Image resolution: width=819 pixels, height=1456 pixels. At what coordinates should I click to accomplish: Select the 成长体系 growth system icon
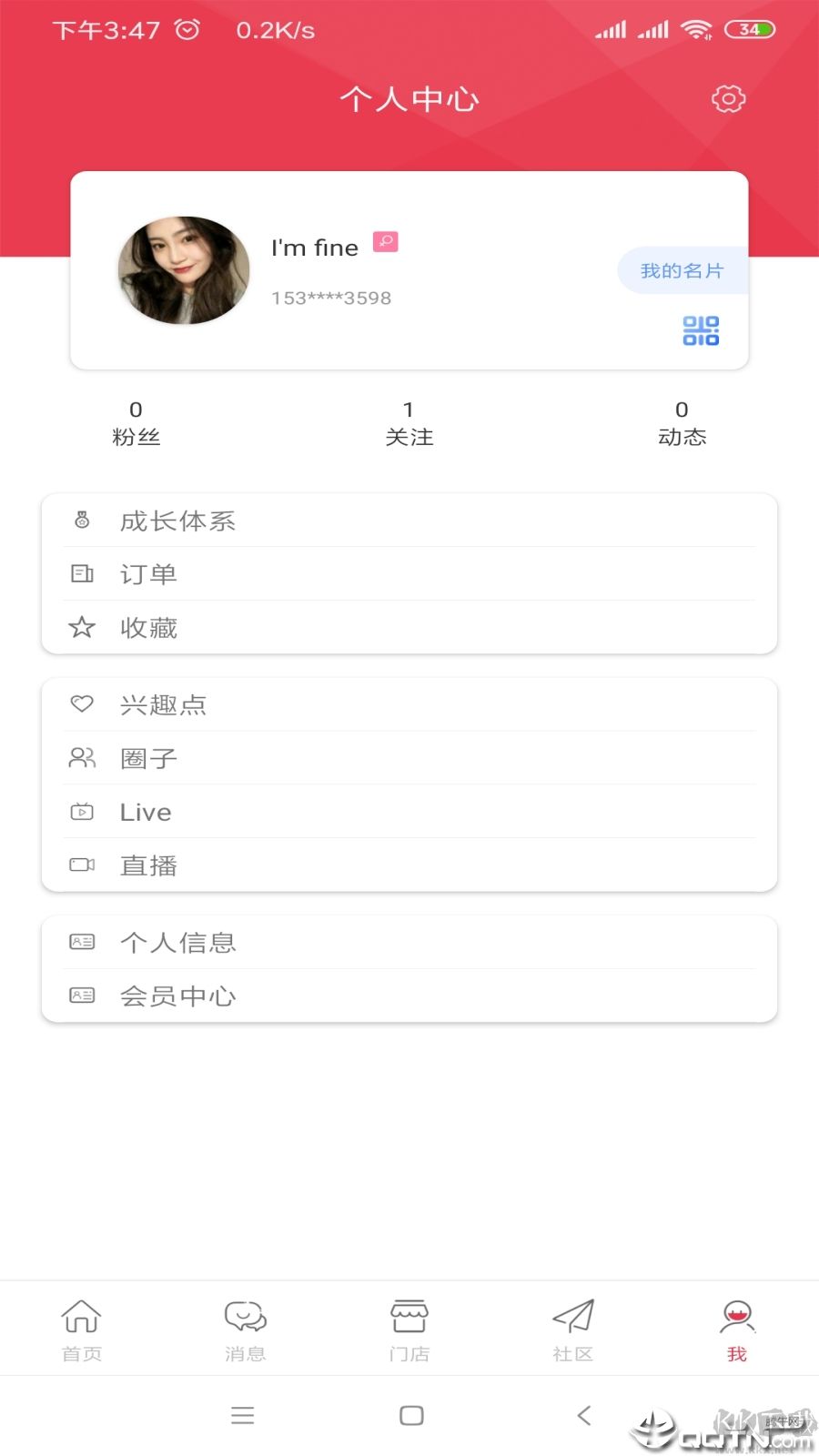pos(82,521)
